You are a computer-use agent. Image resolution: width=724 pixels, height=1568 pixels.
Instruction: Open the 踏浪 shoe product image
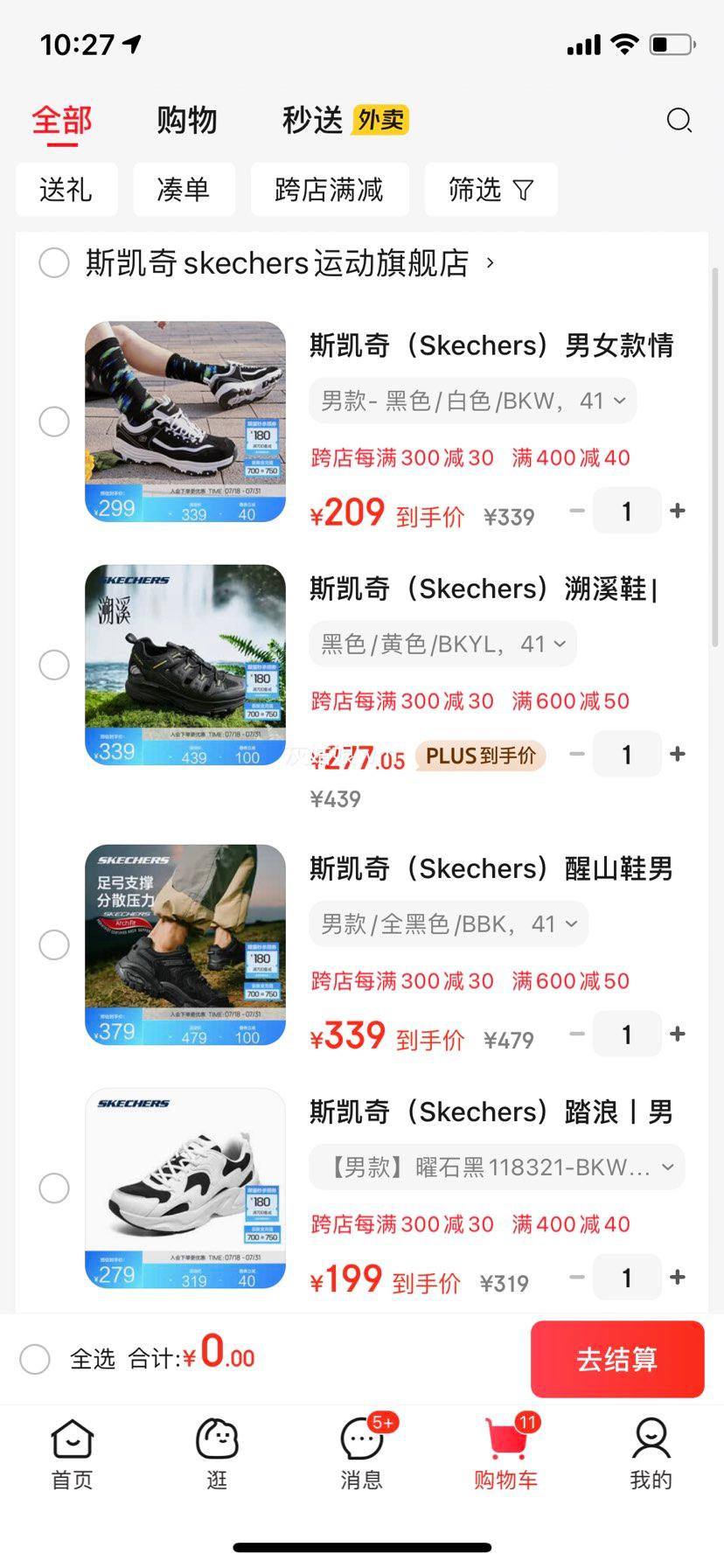point(185,1188)
